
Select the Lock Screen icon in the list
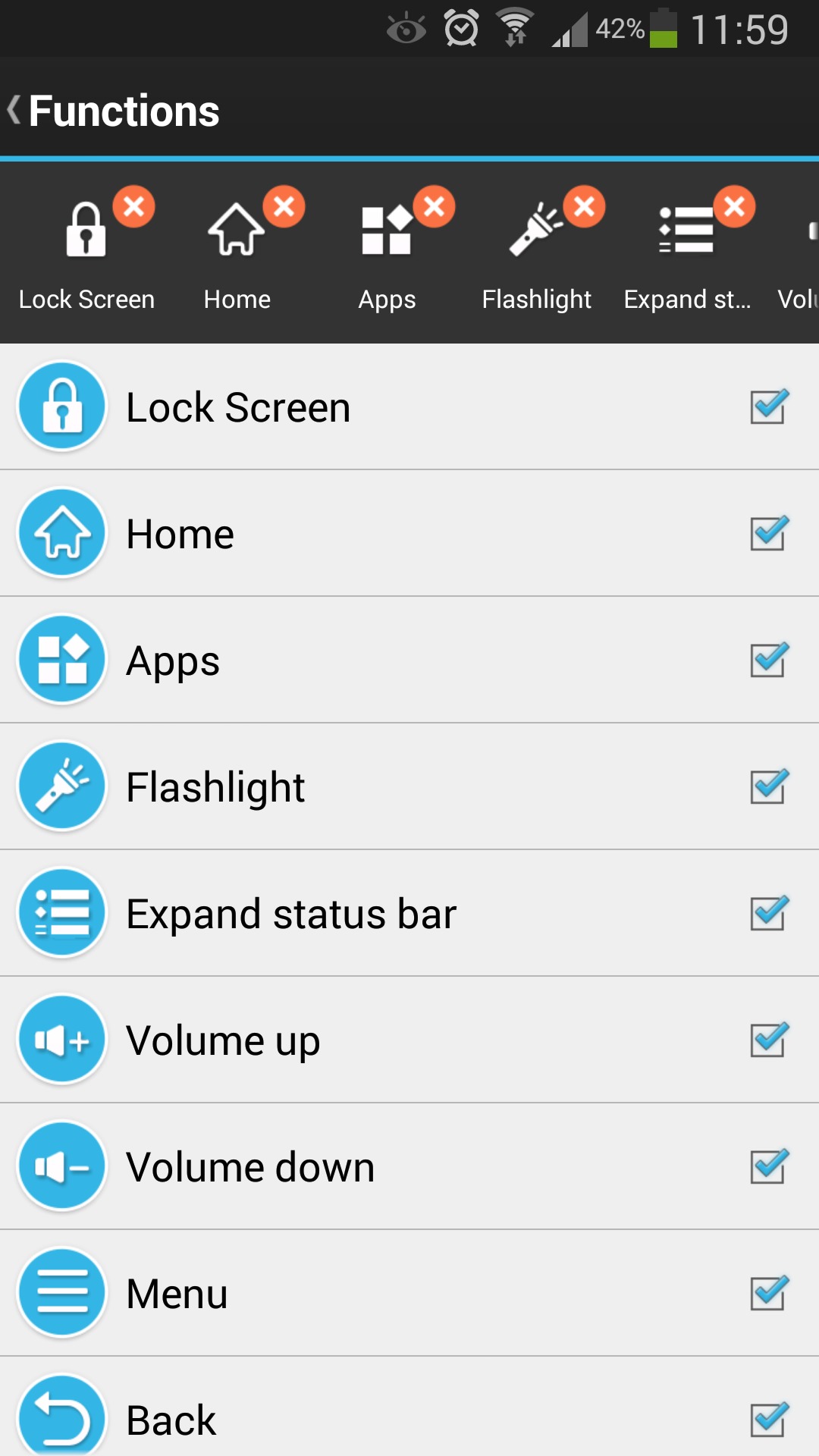point(61,406)
